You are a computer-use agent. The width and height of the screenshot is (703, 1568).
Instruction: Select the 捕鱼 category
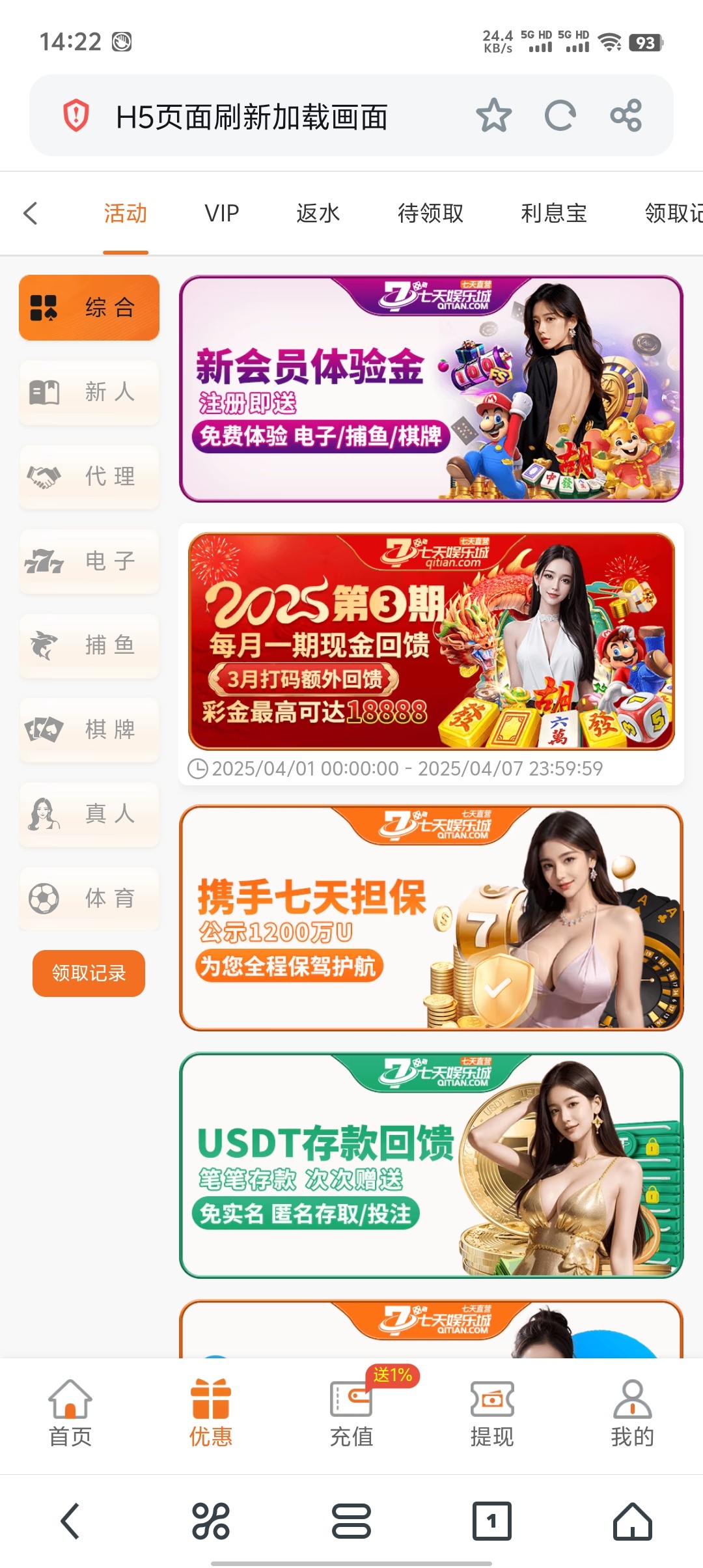(89, 645)
